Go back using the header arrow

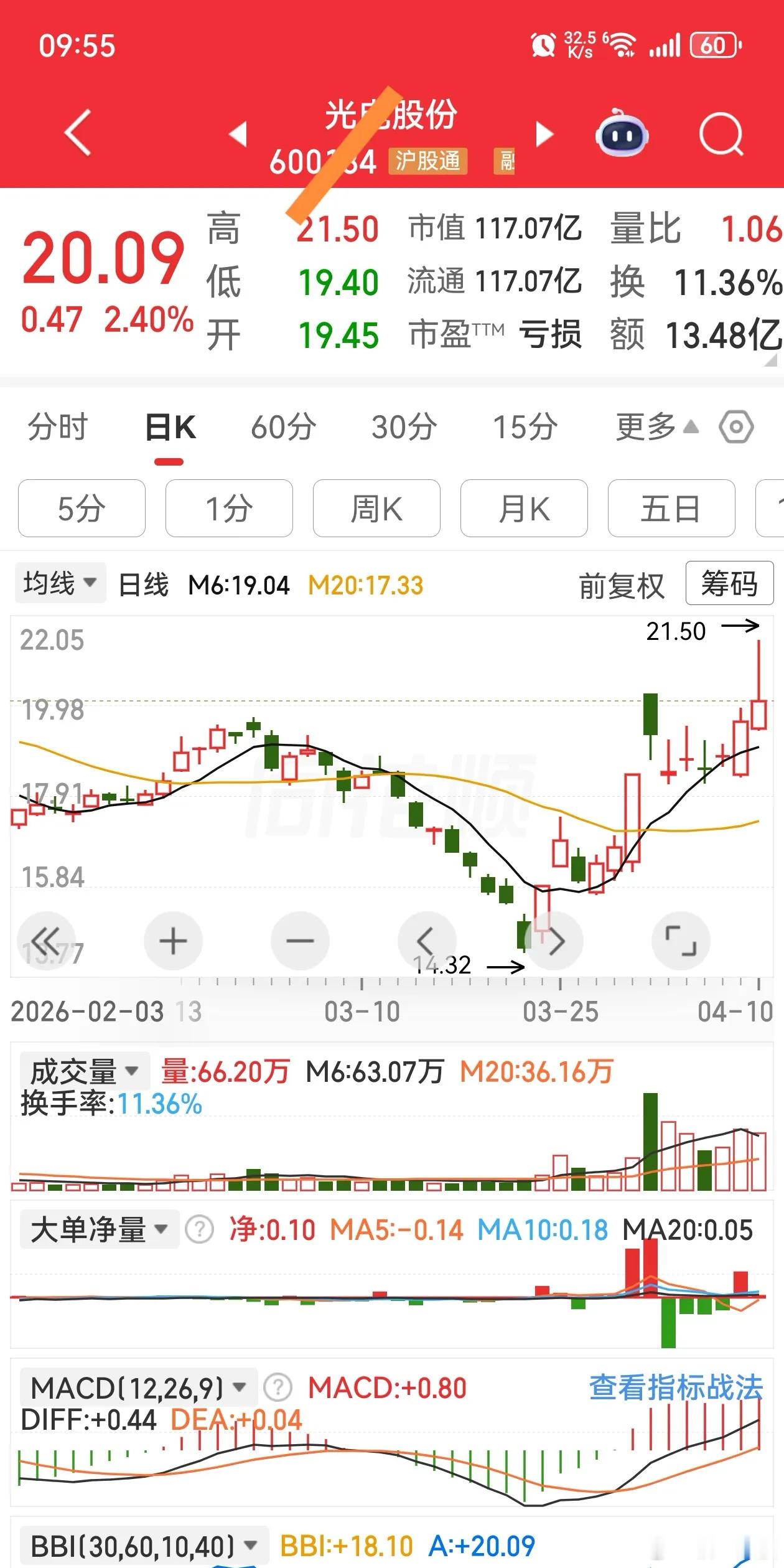[78, 133]
